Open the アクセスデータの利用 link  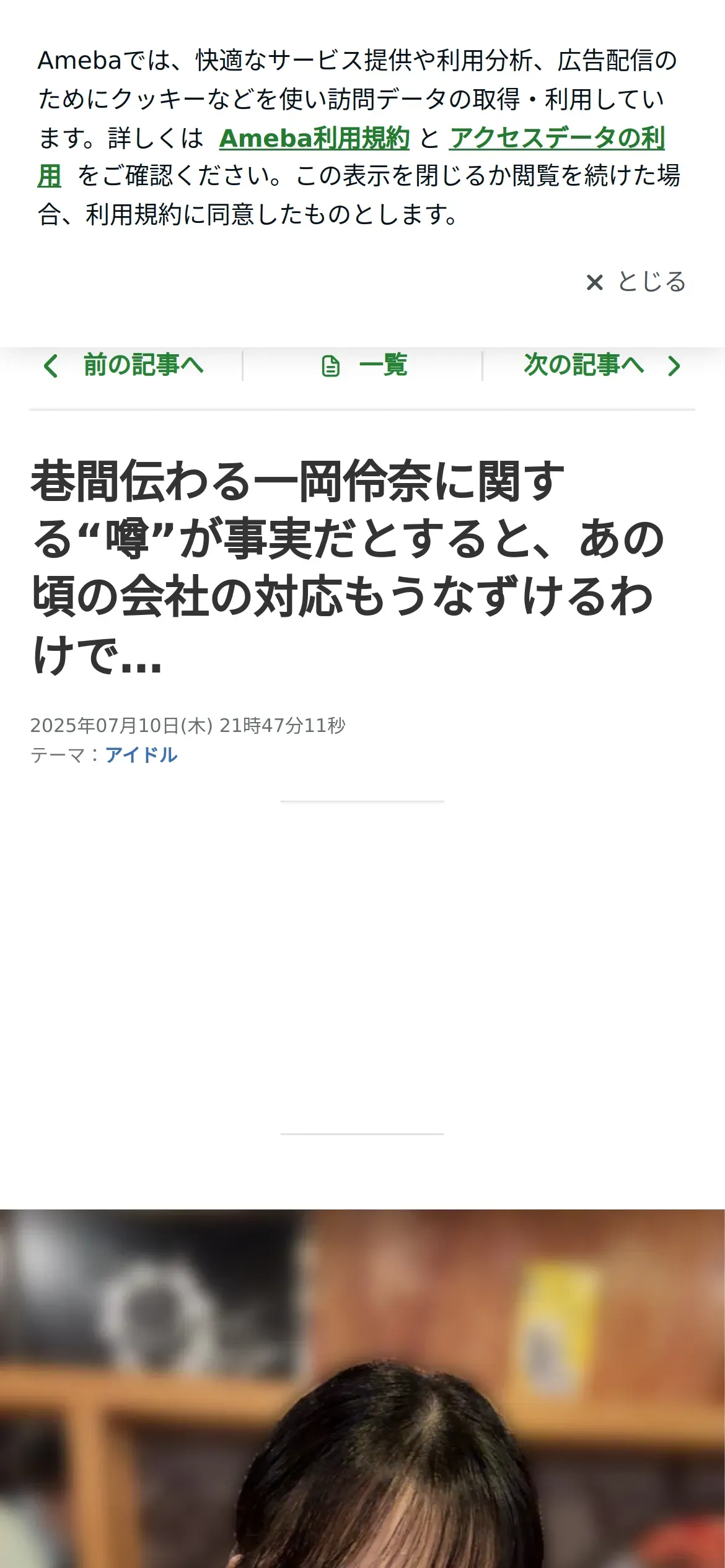[556, 137]
